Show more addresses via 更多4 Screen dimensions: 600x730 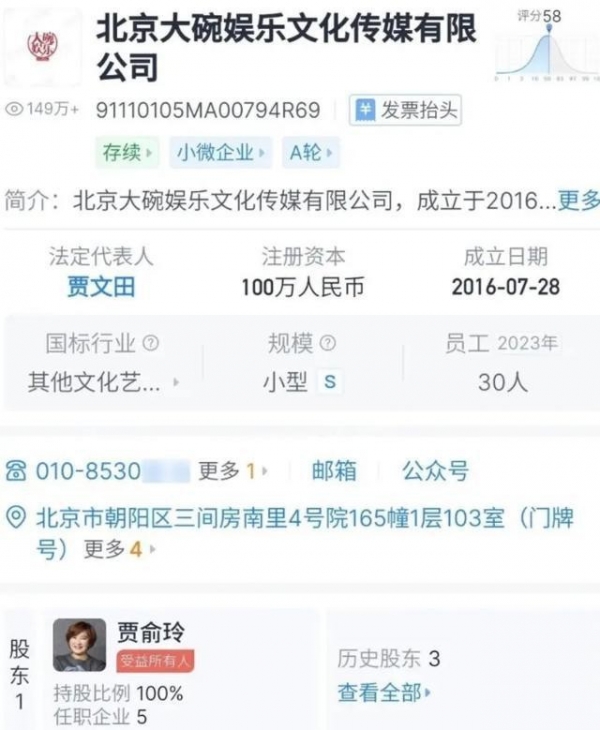point(119,548)
